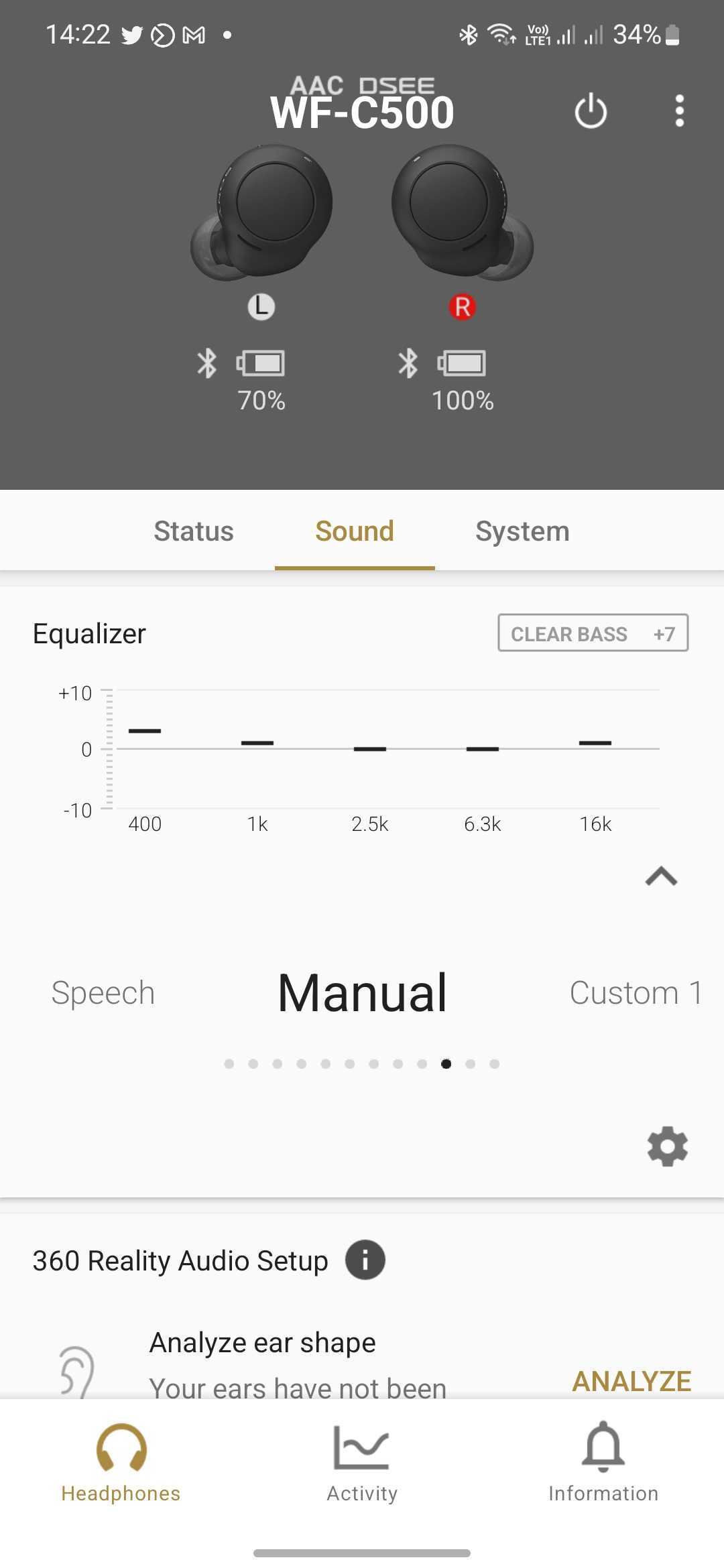Screen dimensions: 724x1568
Task: Select the Sound tab
Action: (x=355, y=531)
